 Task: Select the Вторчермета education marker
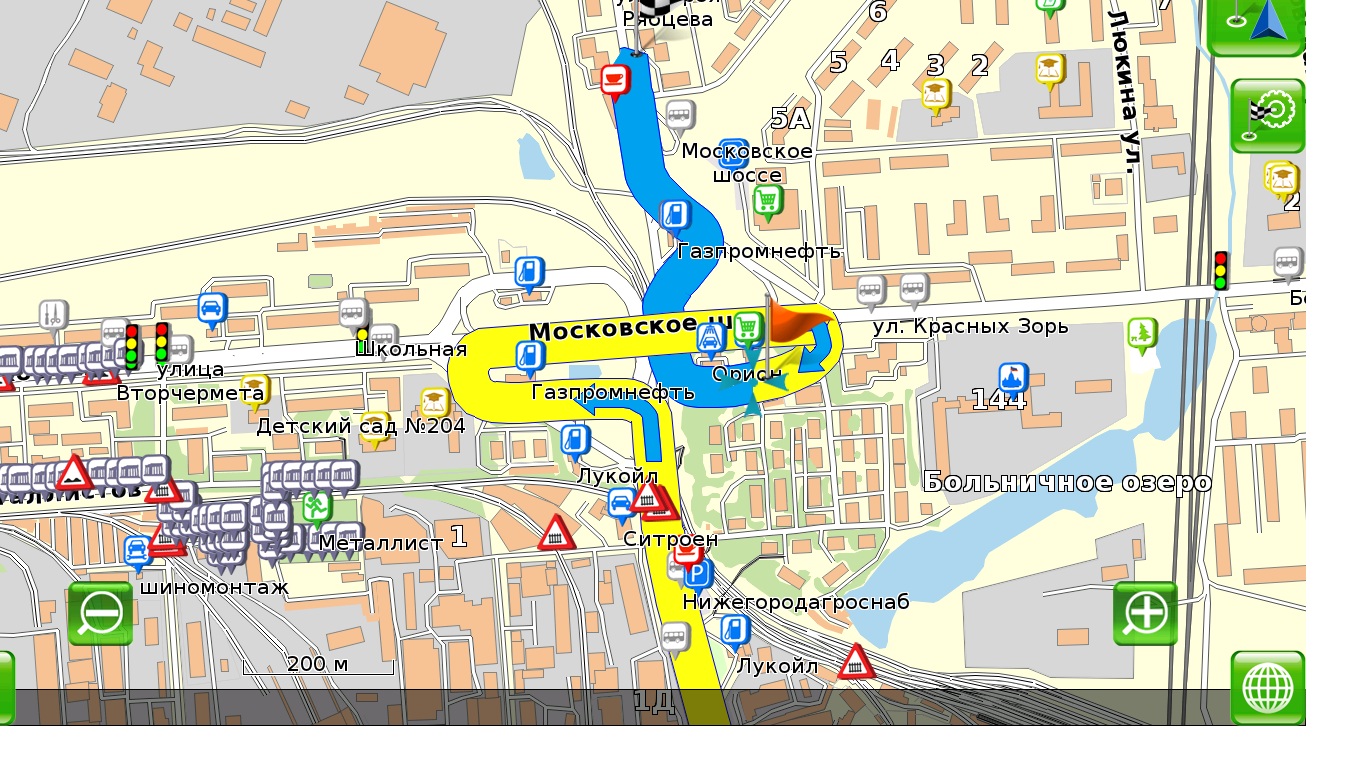pos(256,388)
